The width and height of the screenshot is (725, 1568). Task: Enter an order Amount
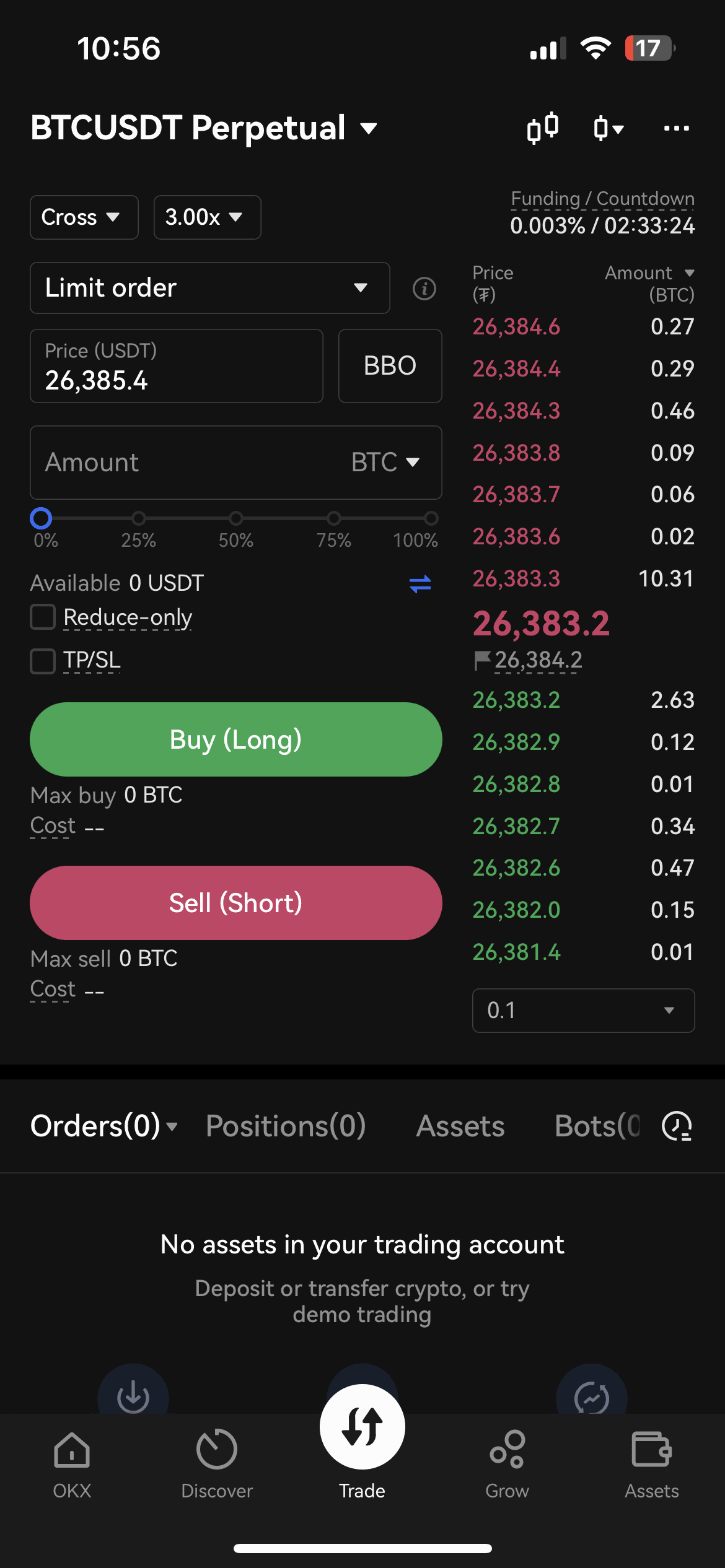[186, 463]
